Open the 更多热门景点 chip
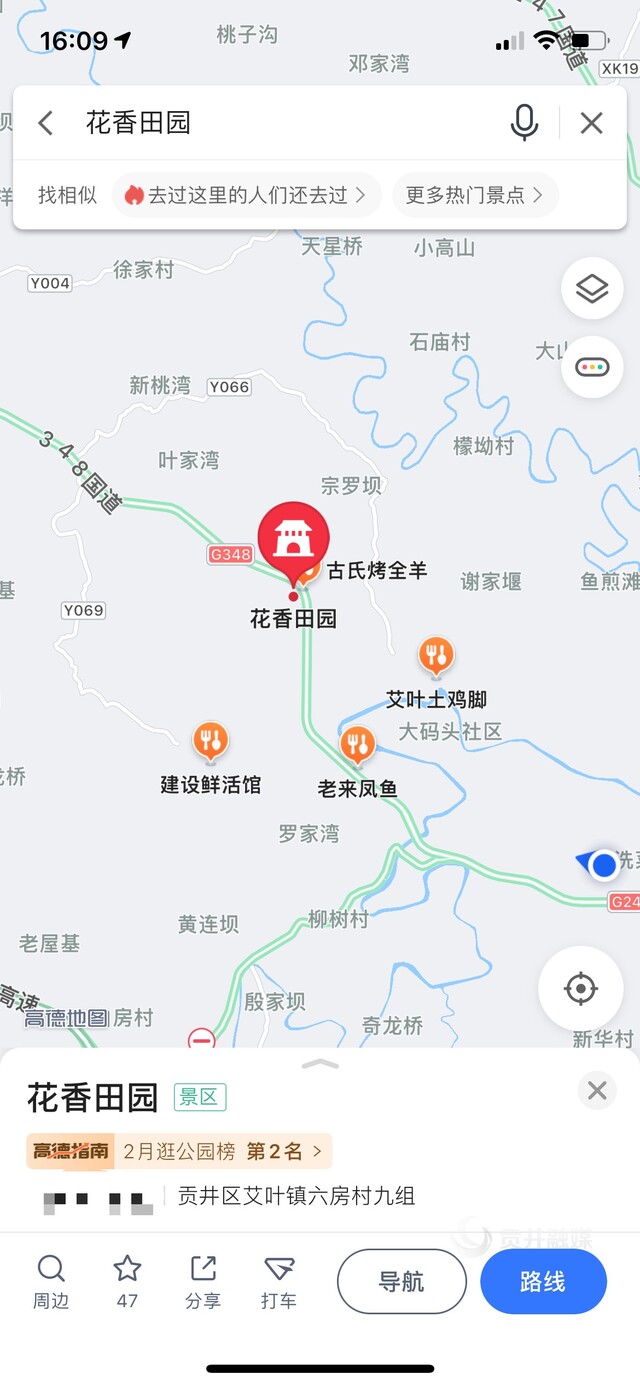This screenshot has height=1386, width=640. (474, 195)
